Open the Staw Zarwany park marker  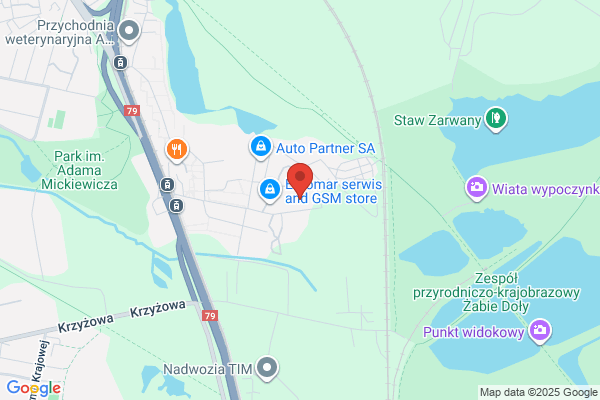click(496, 119)
